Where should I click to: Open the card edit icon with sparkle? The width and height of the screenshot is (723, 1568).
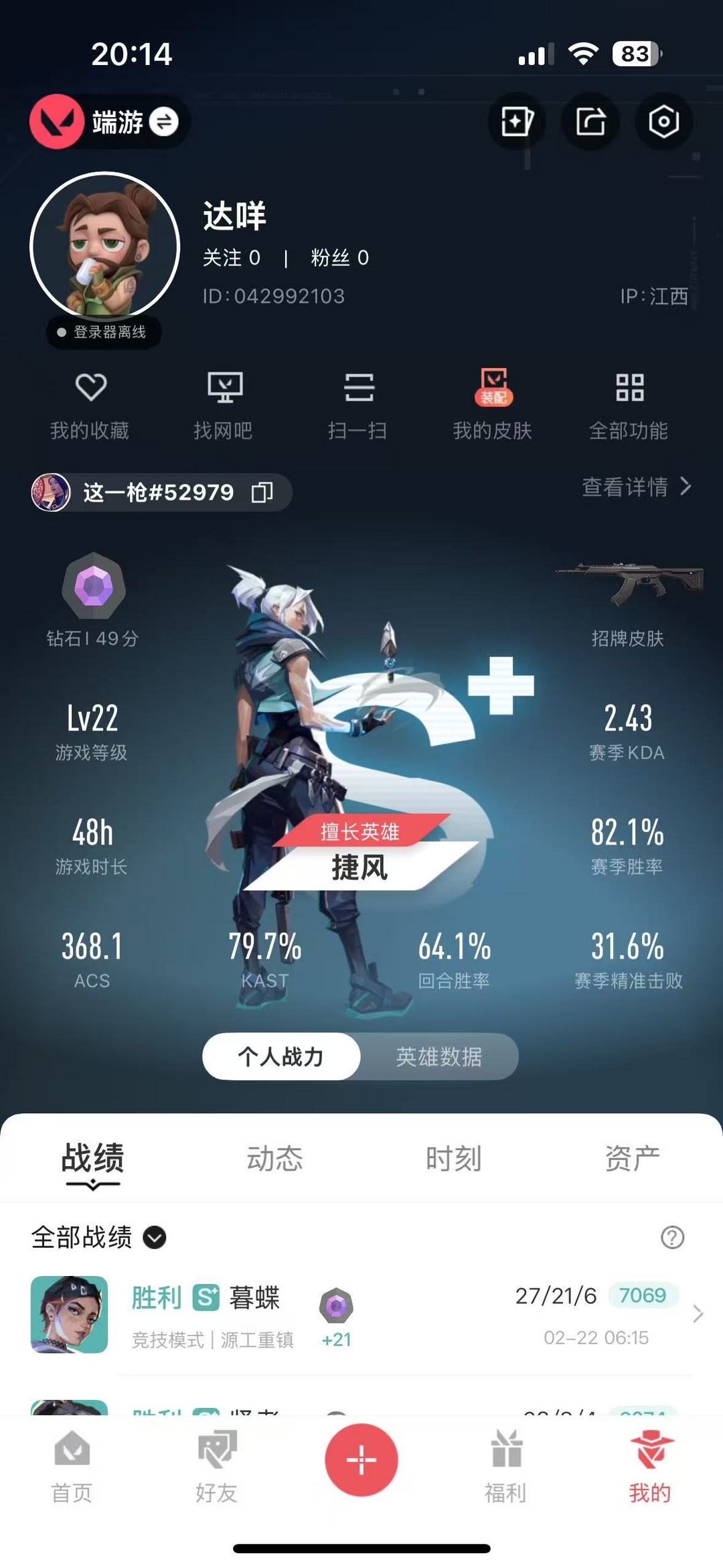tap(517, 122)
